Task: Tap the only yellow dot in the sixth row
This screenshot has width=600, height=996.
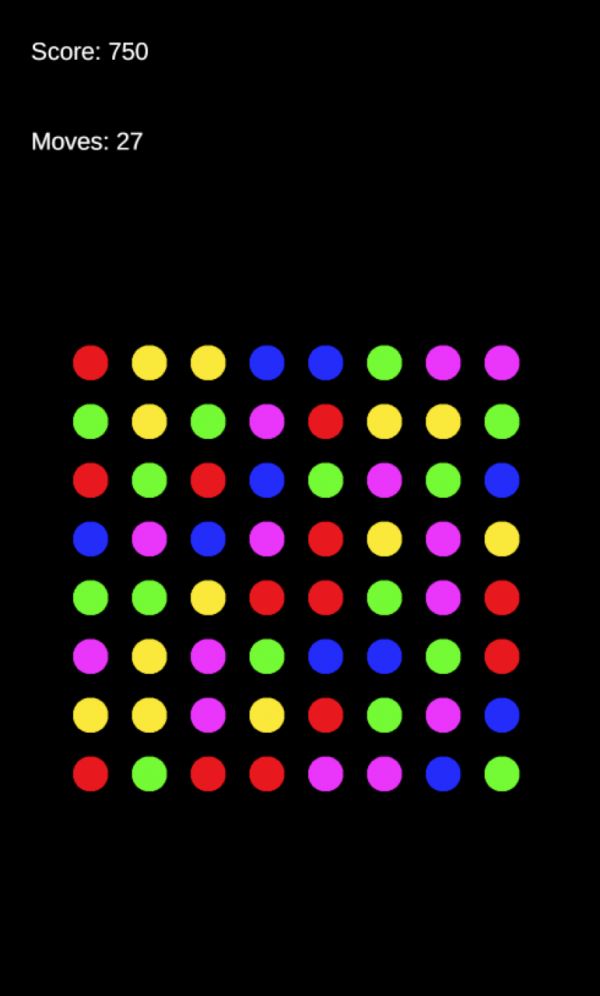Action: pos(149,656)
